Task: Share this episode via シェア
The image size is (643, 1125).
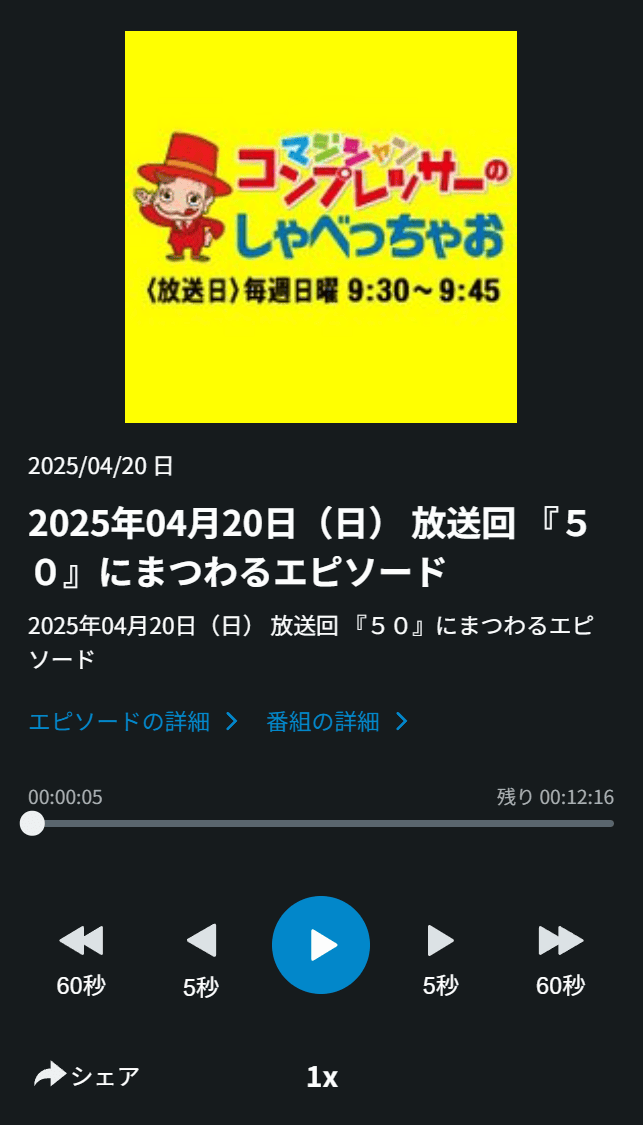Action: [x=87, y=1076]
